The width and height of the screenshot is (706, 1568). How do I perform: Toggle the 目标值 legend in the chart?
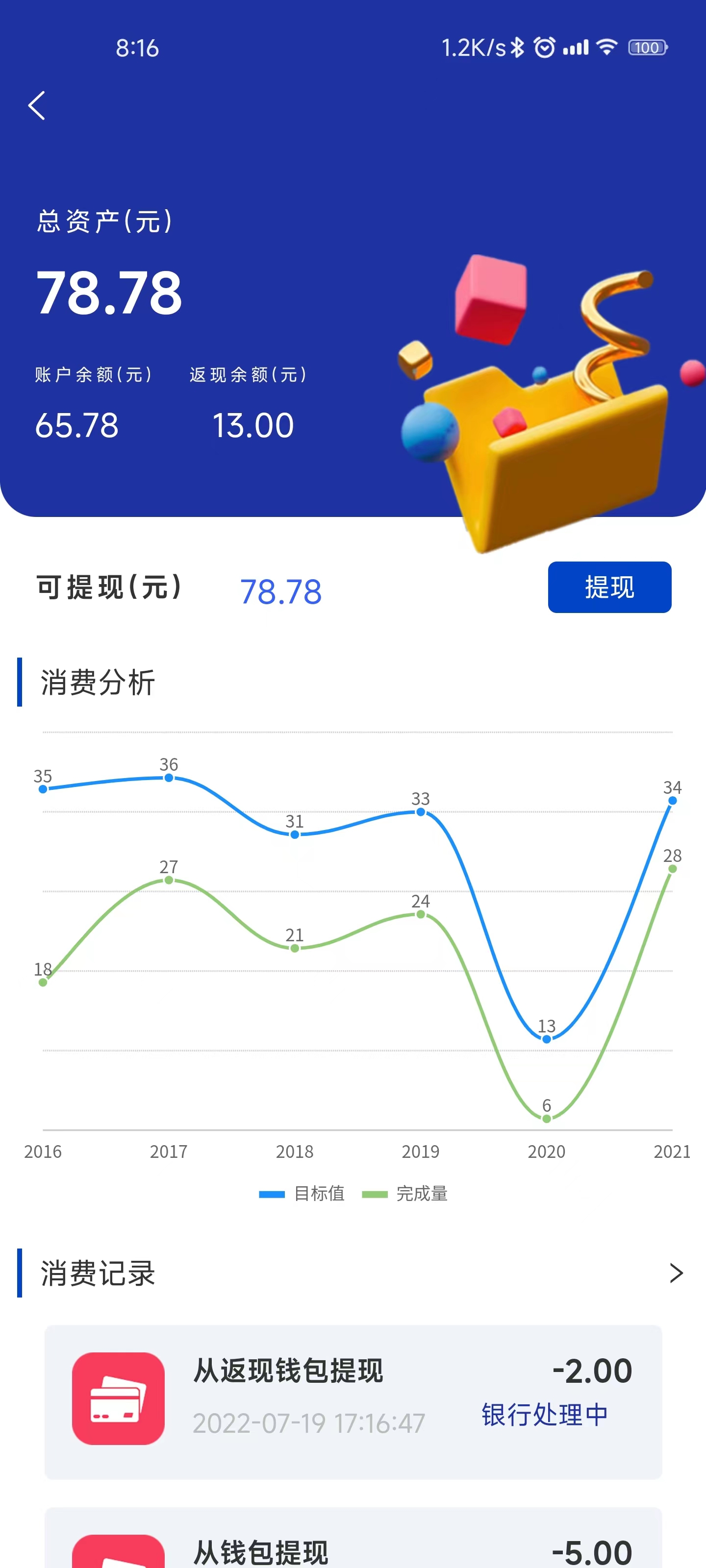tap(302, 1193)
